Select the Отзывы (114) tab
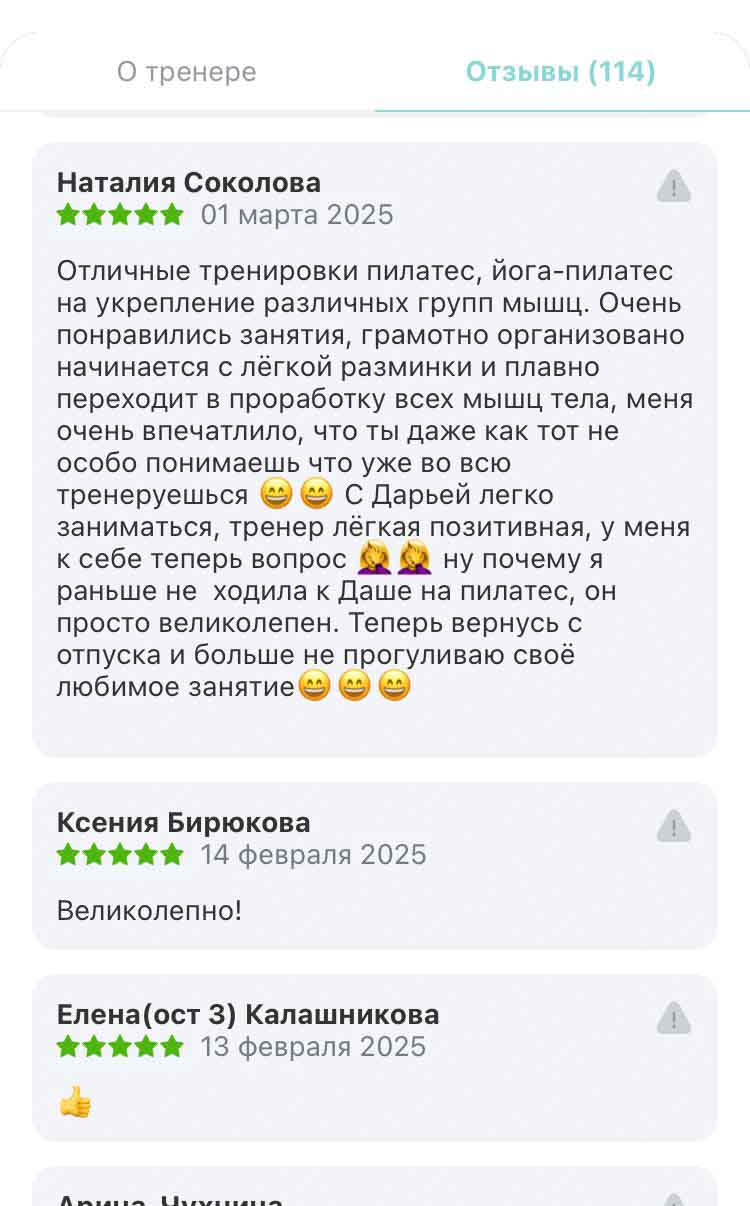The height and width of the screenshot is (1206, 750). tap(561, 72)
